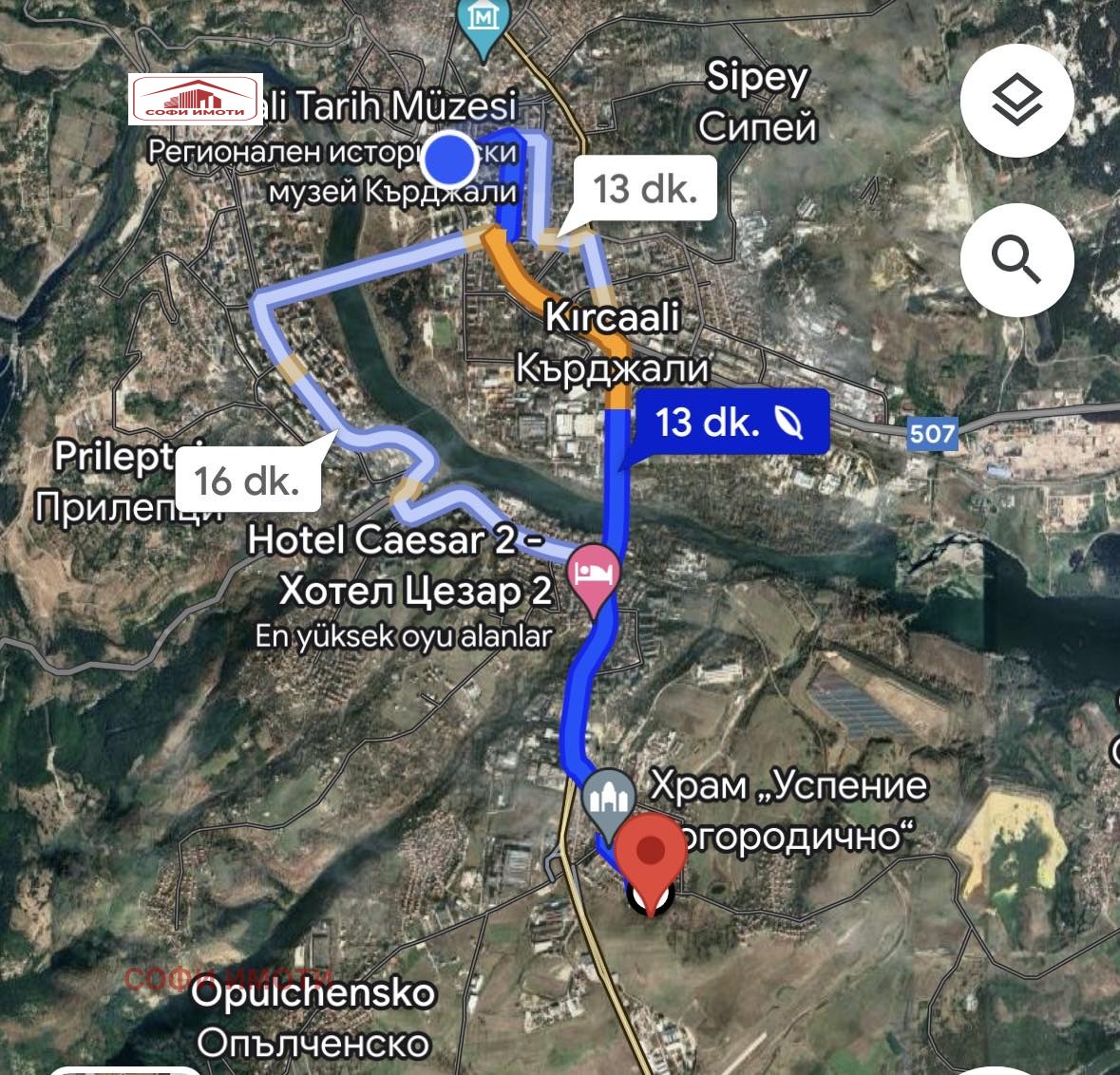Select the 16 dk. alternate route
The width and height of the screenshot is (1120, 1075).
(x=248, y=481)
